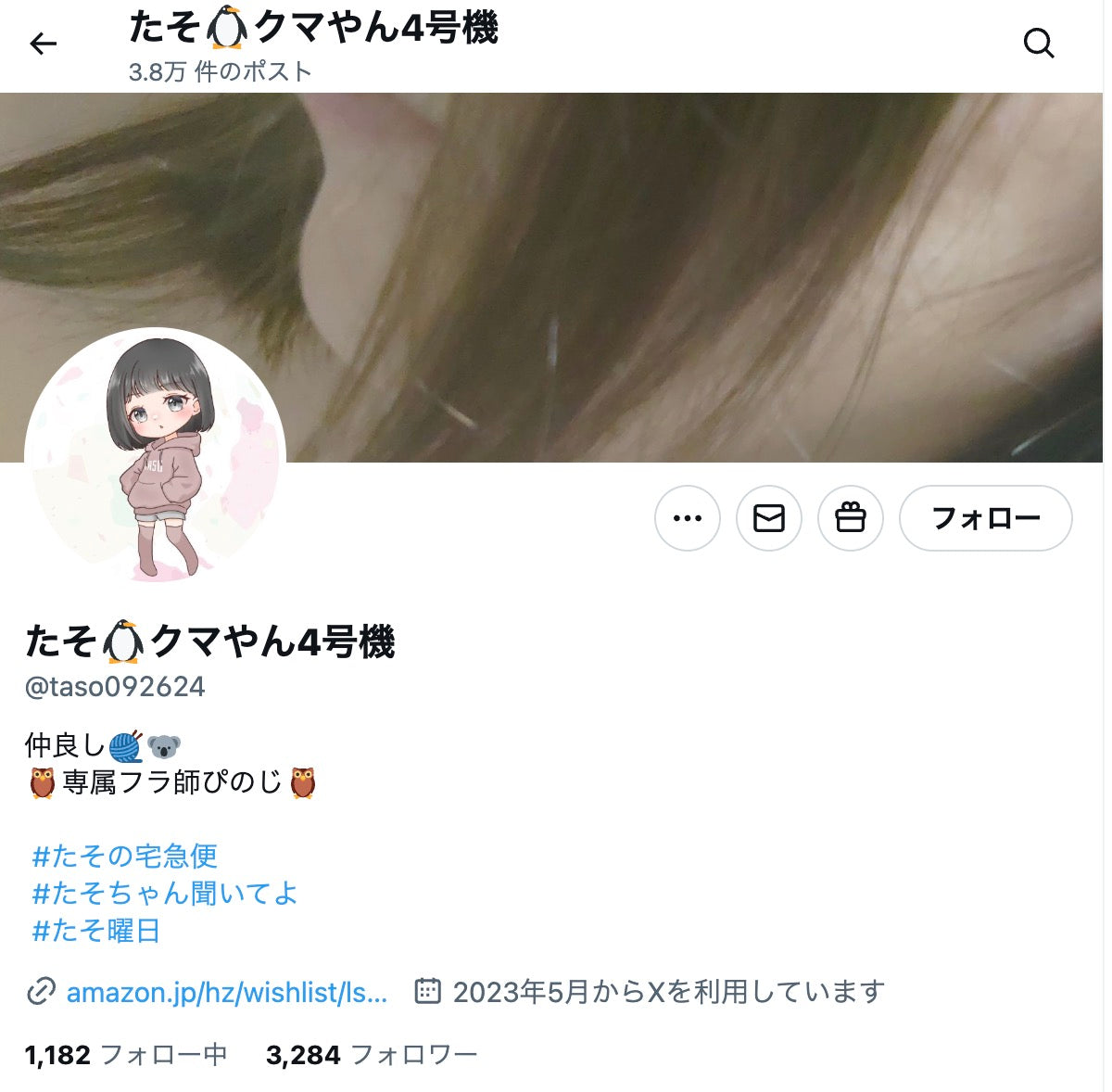1112x1092 pixels.
Task: Open the search magnifier icon
Action: pyautogui.click(x=1038, y=44)
